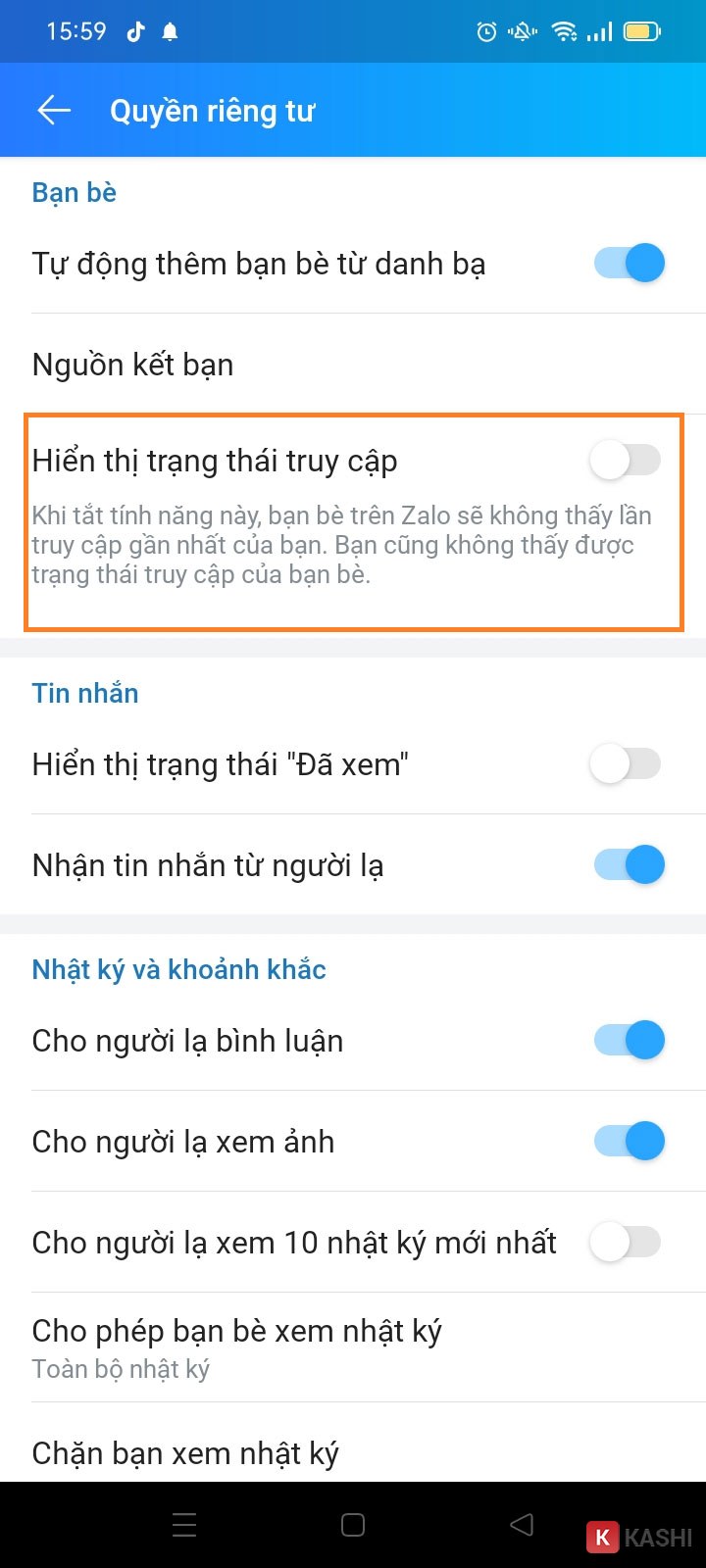The height and width of the screenshot is (1568, 706).
Task: Turn off 'Cho người lạ bình luận'
Action: pyautogui.click(x=628, y=1040)
